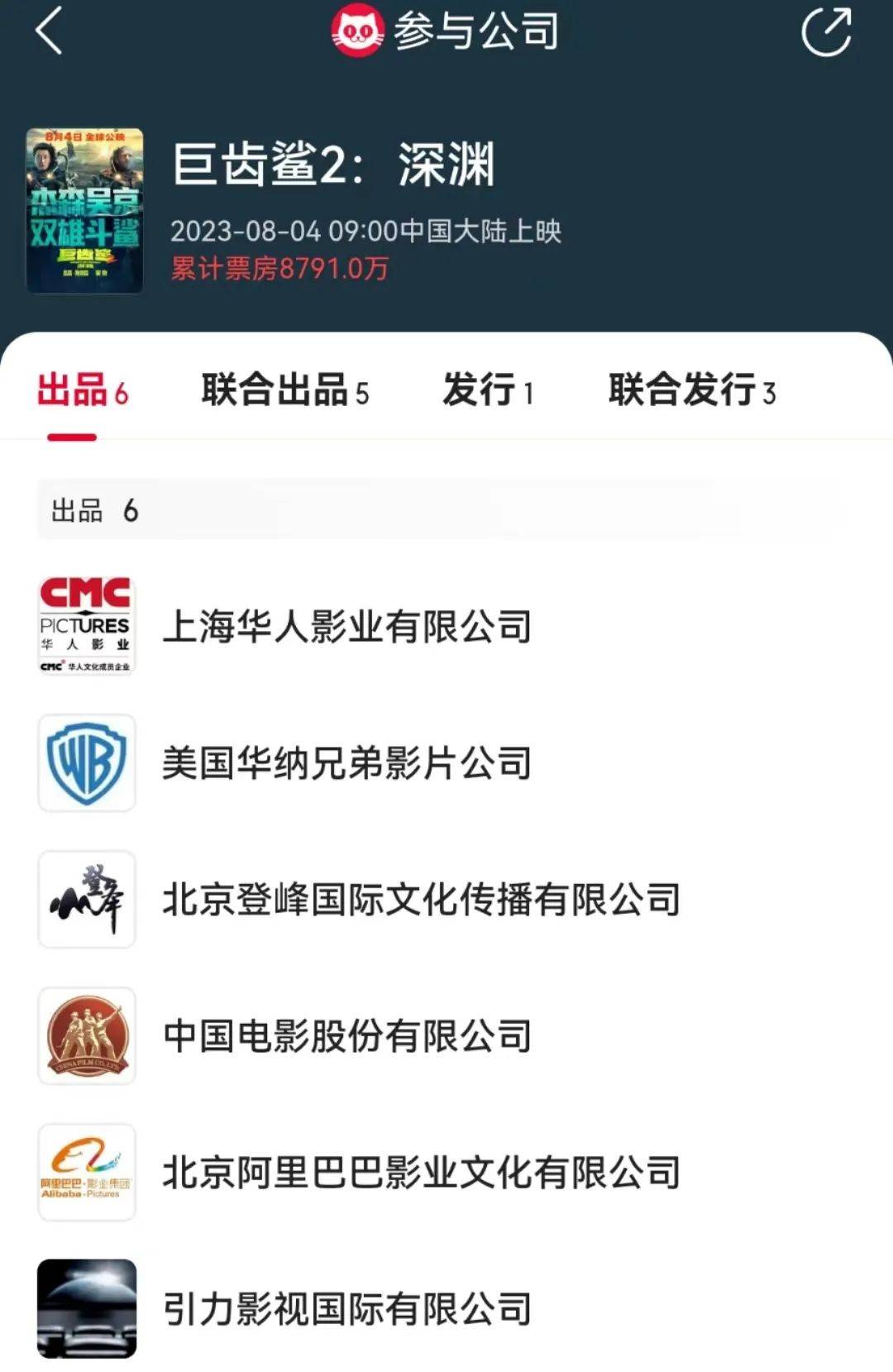Tap 北京阿里巴巴影业文化有限公司 row
The width and height of the screenshot is (893, 1372).
click(x=422, y=1172)
